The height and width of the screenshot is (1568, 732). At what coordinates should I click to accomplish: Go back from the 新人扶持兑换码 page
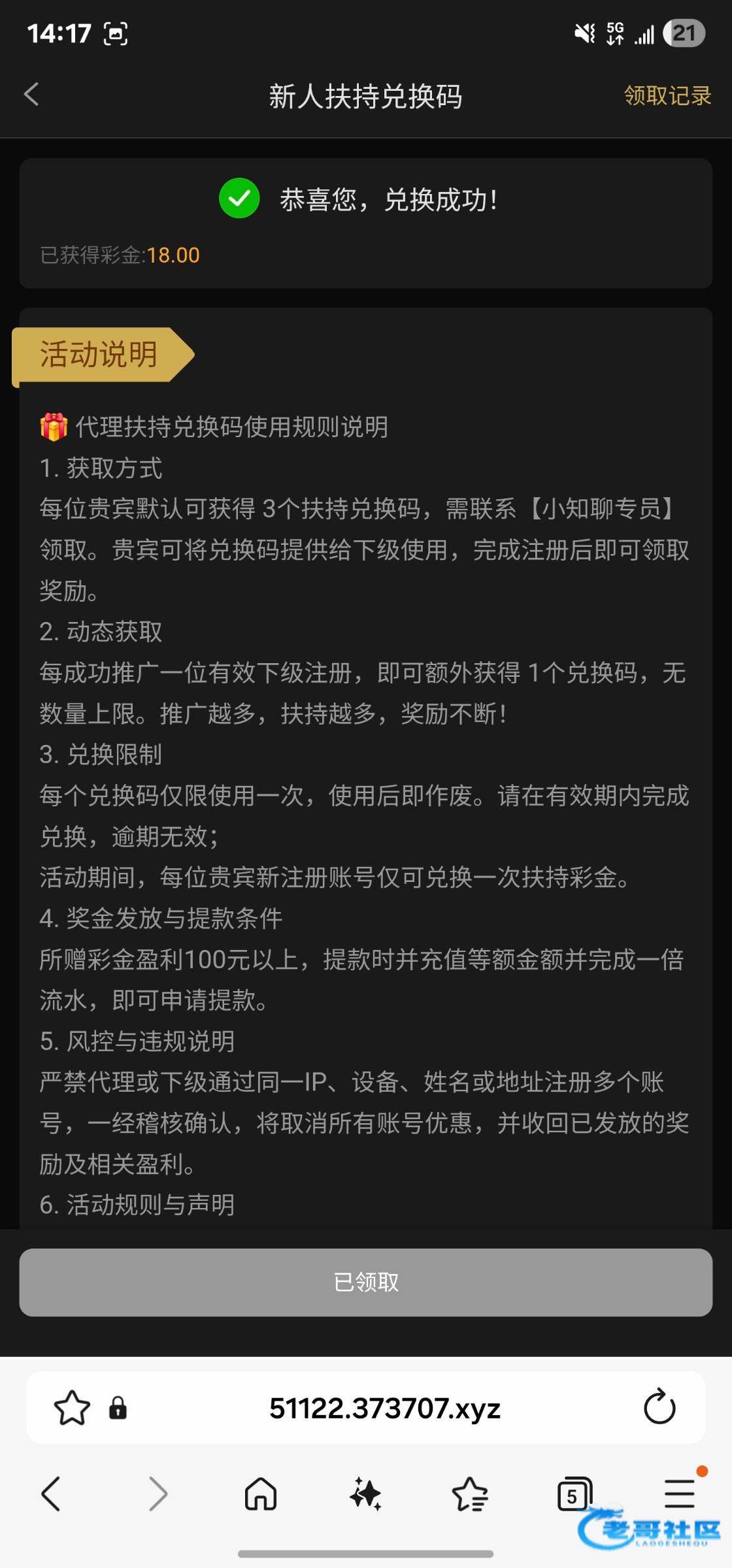pyautogui.click(x=31, y=95)
